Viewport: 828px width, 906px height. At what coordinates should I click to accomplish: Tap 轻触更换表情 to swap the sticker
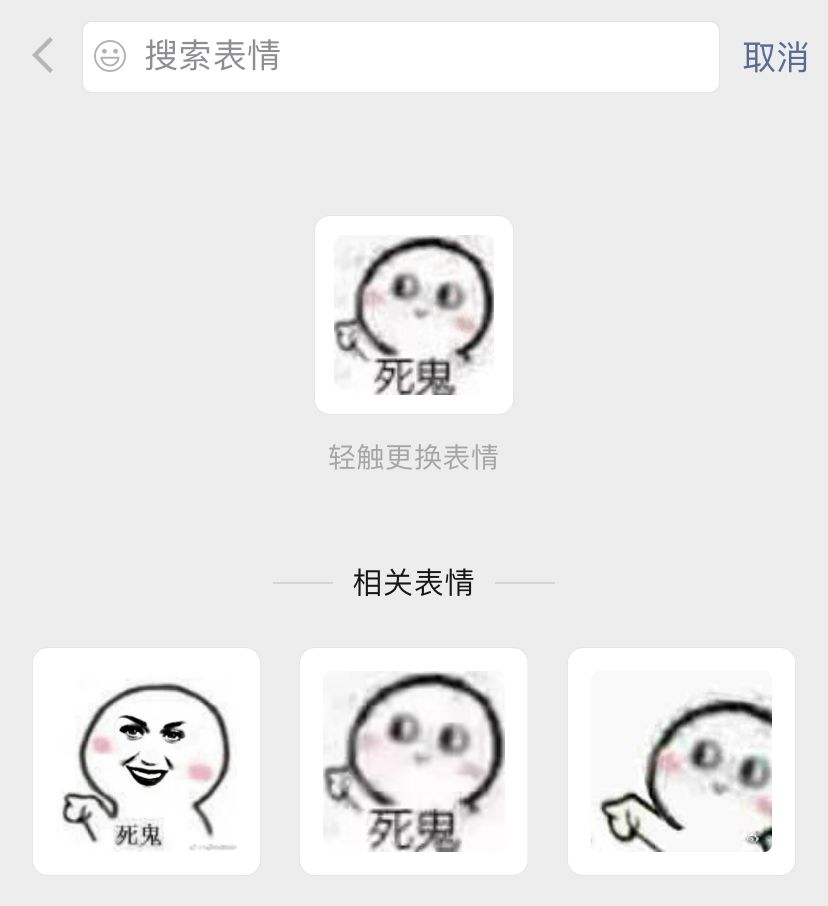(x=414, y=457)
